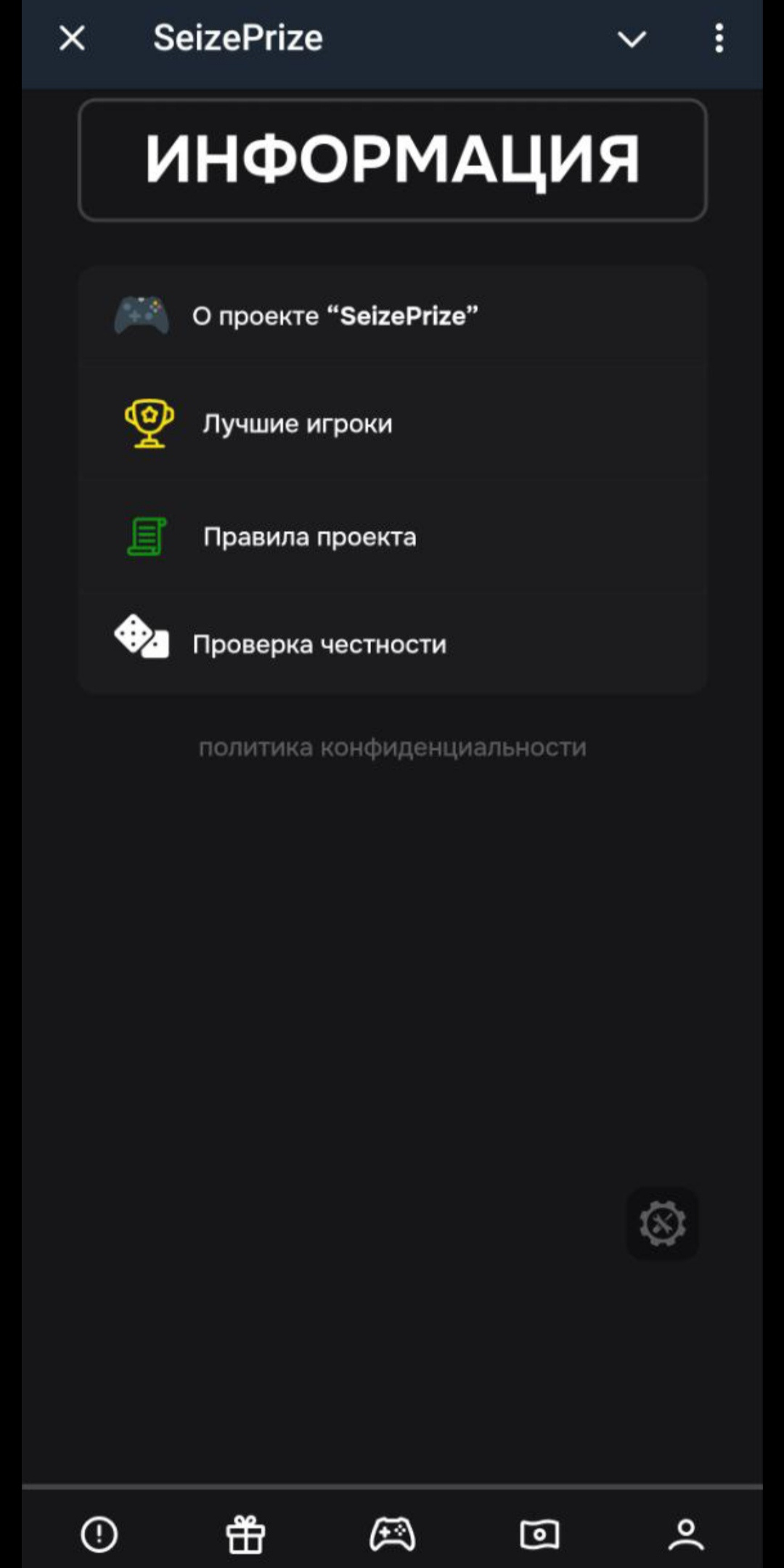784x1568 pixels.
Task: Close the SeizePrize mini app
Action: 72,38
